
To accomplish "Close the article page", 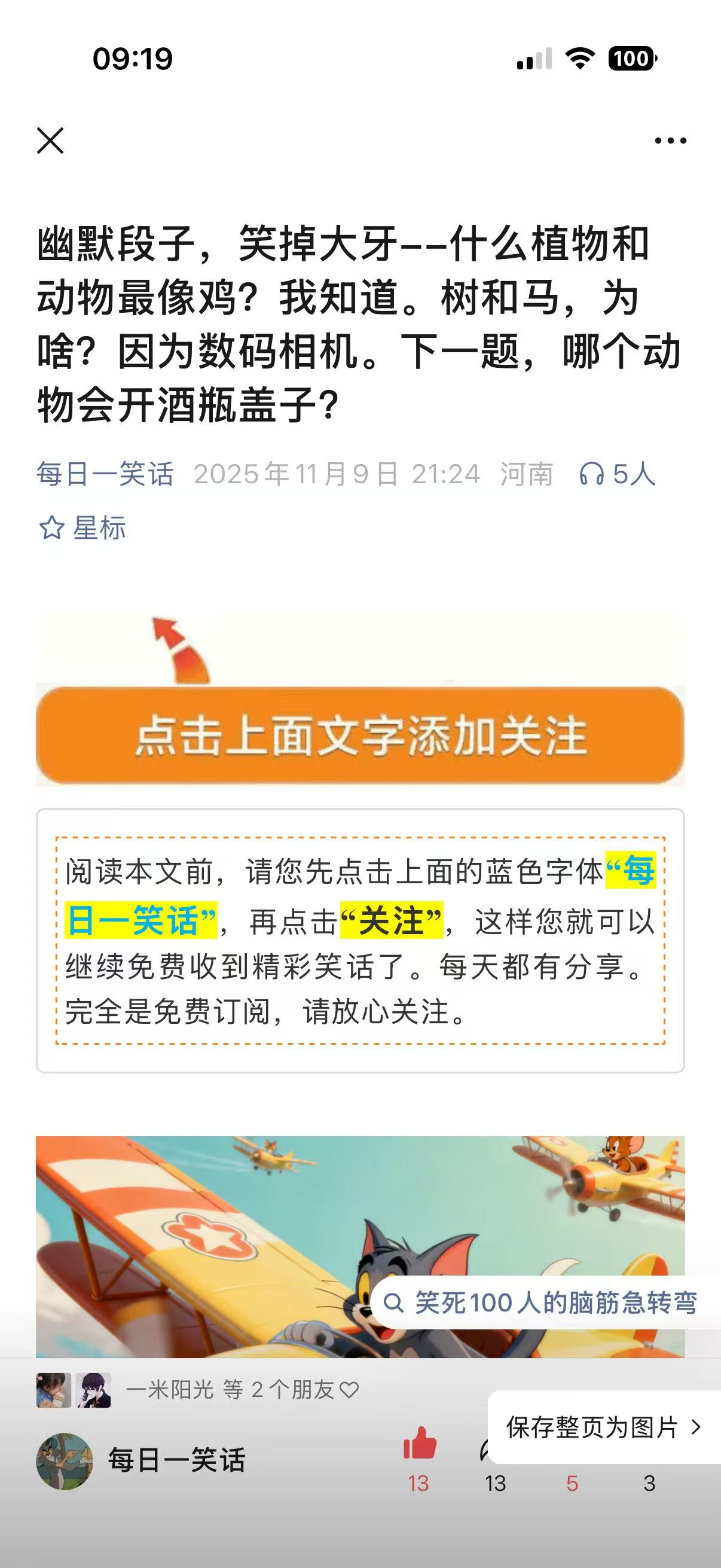I will (x=50, y=141).
